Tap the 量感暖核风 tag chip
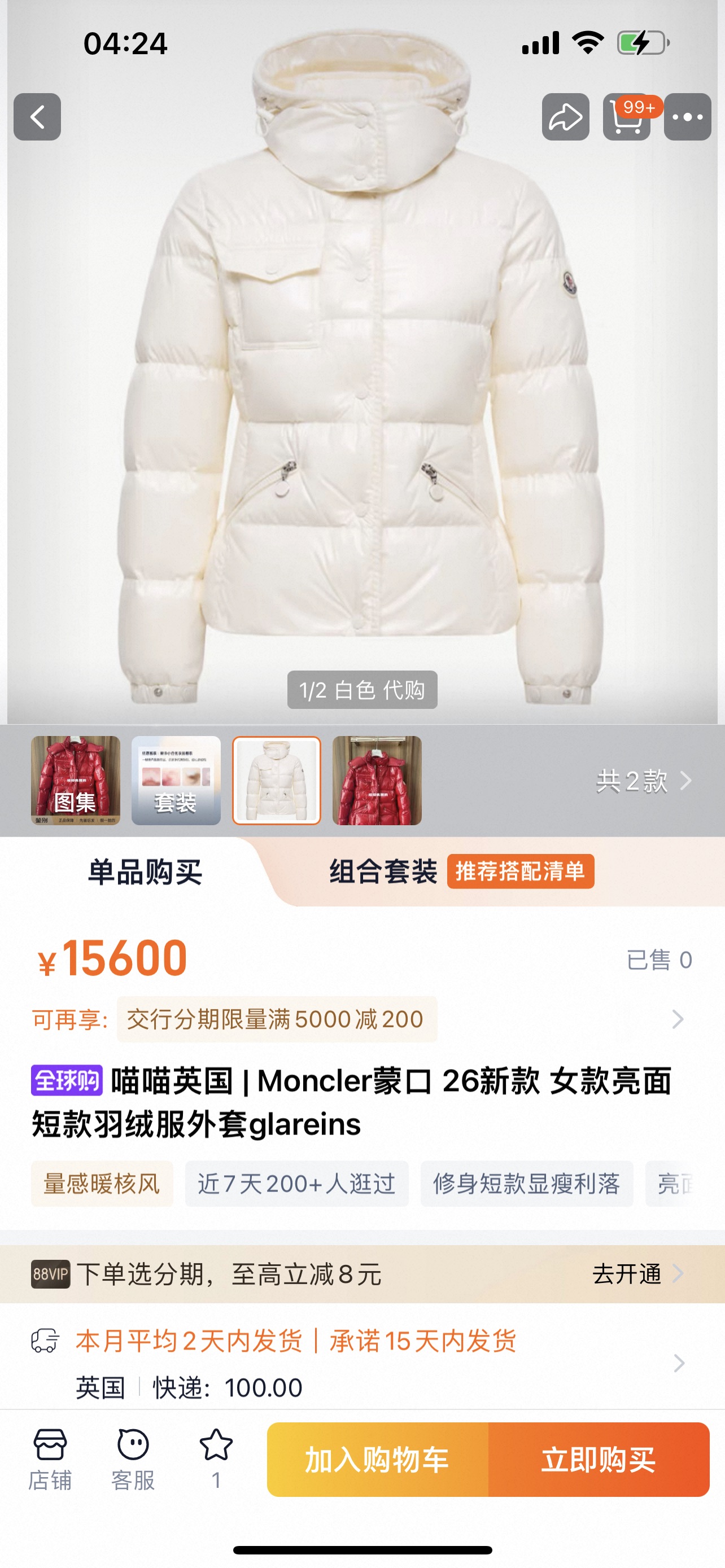The height and width of the screenshot is (1568, 725). pos(102,1183)
